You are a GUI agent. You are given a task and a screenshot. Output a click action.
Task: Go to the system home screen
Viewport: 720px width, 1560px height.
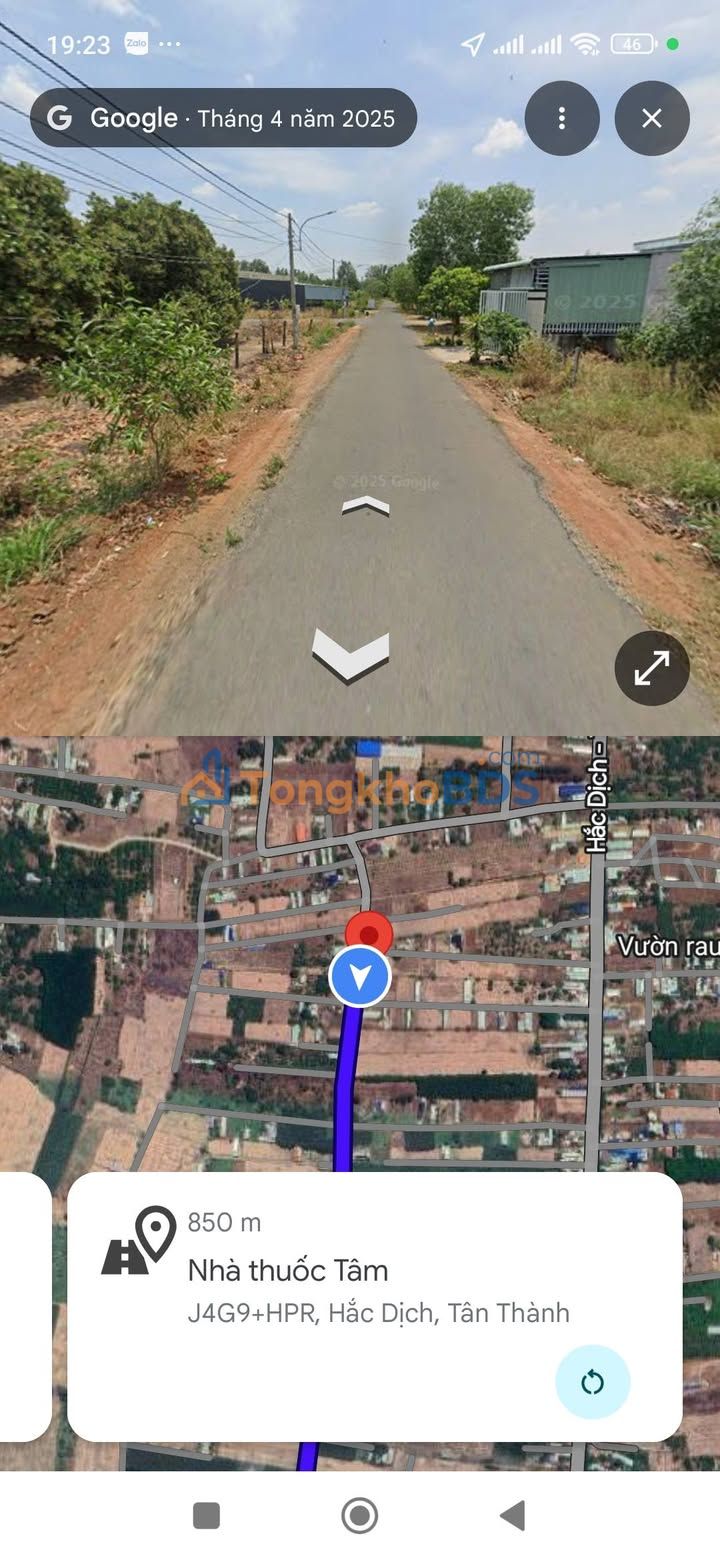click(x=360, y=1516)
